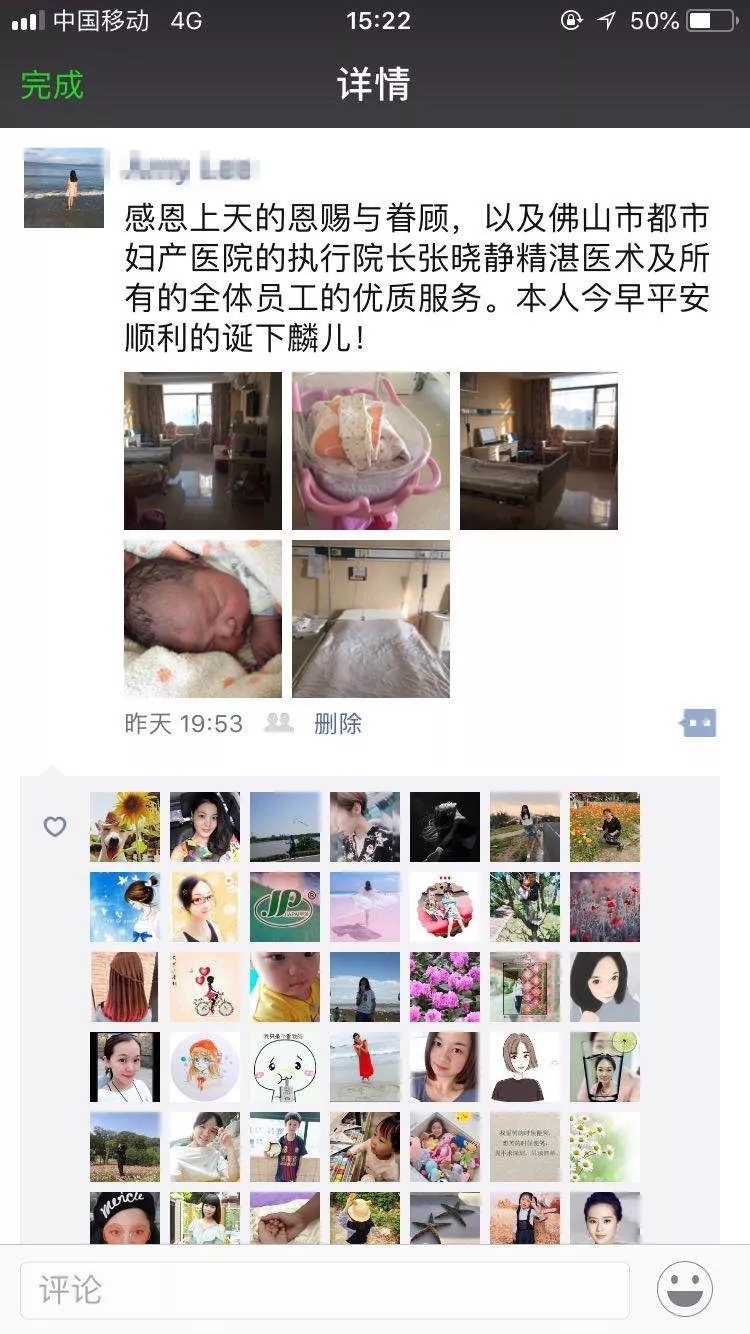Tap 删除 to delete this post

[x=338, y=723]
